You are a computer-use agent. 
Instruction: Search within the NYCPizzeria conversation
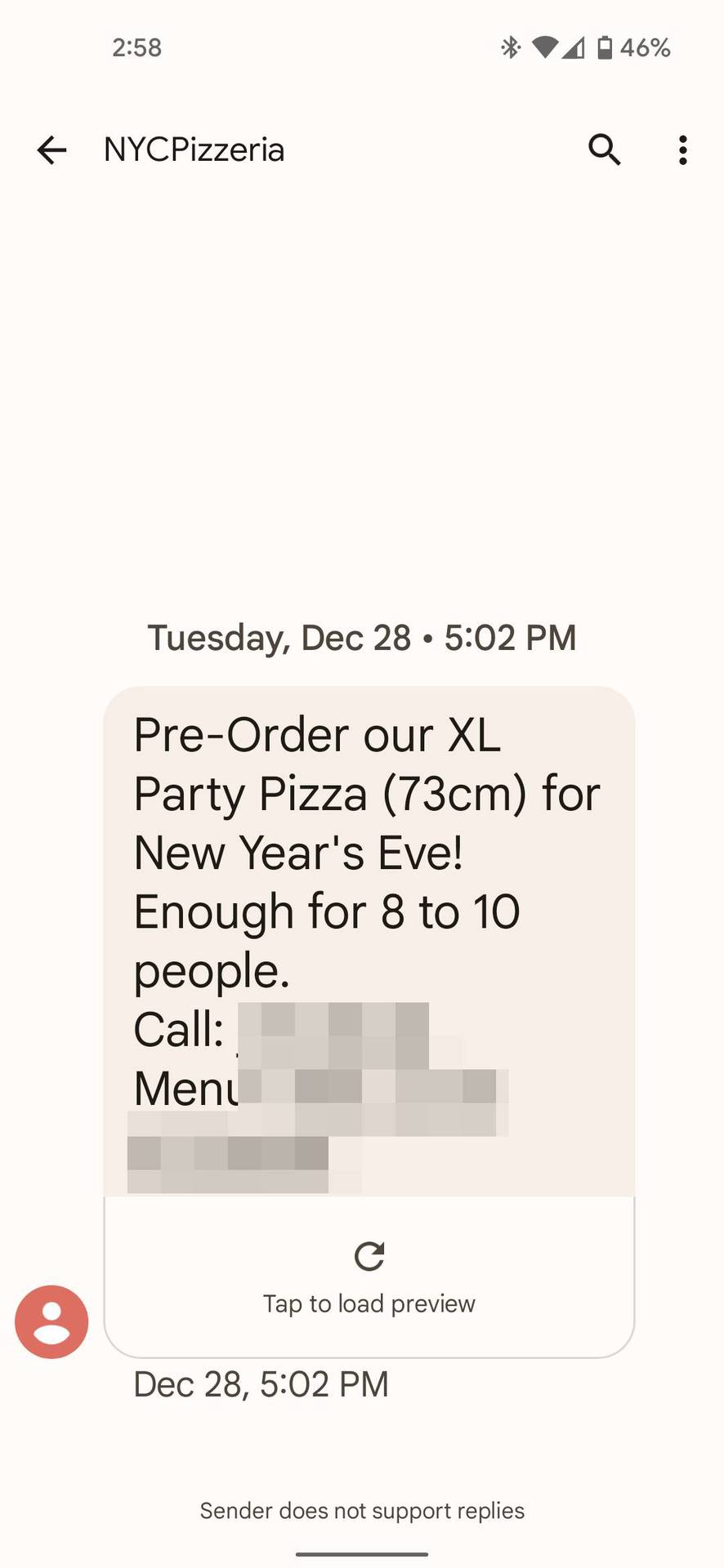(x=605, y=150)
